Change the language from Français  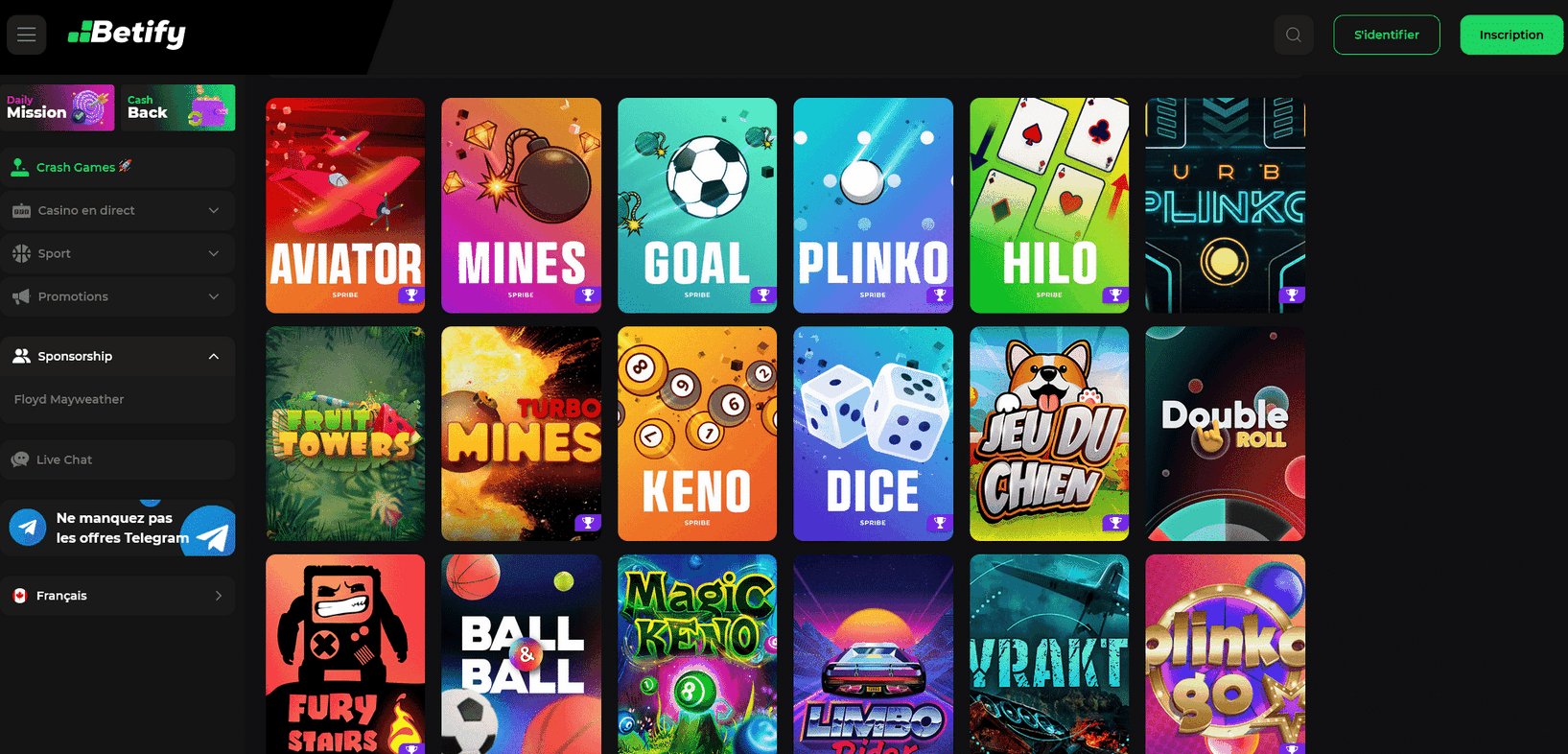117,596
